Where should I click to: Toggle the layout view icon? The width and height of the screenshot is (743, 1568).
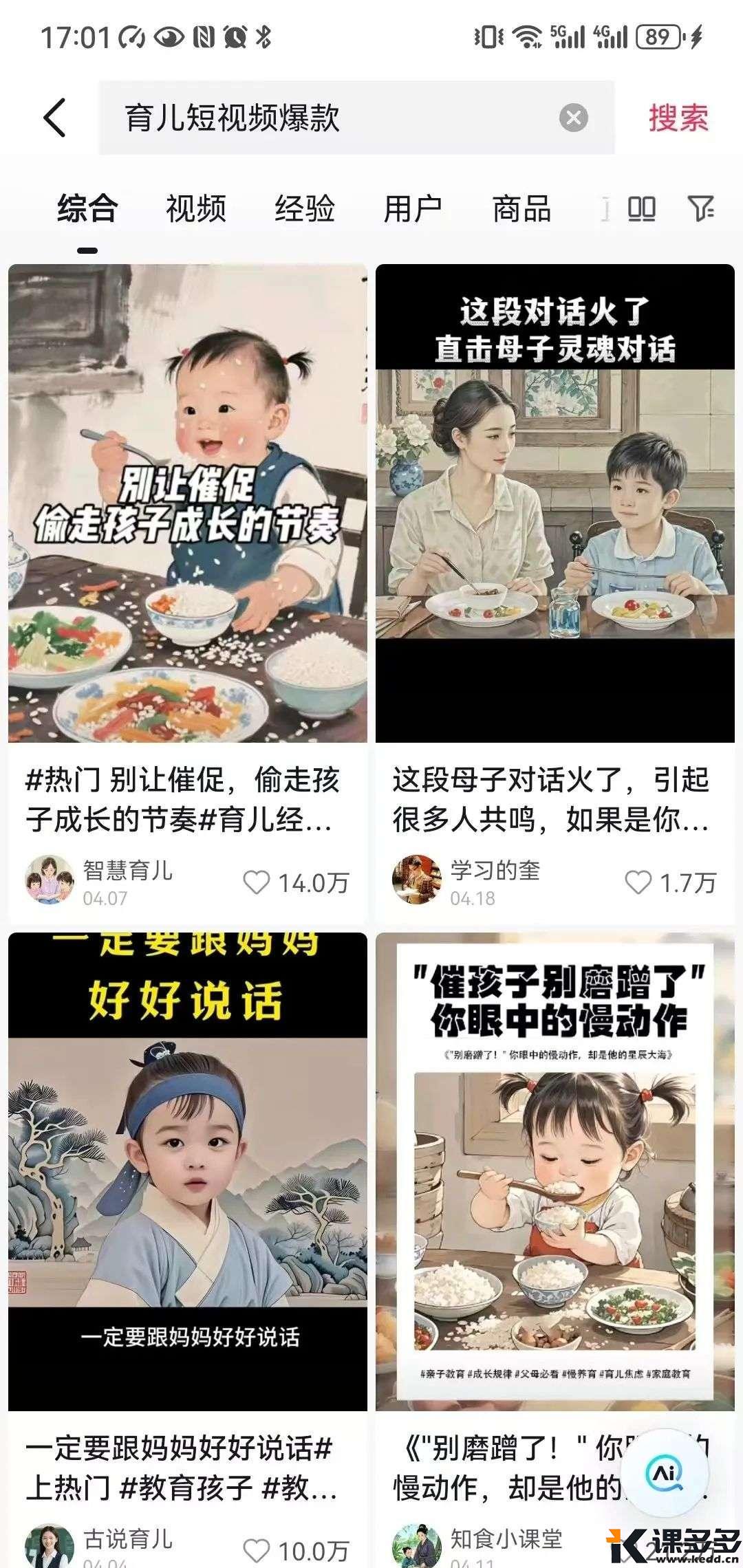(x=642, y=209)
